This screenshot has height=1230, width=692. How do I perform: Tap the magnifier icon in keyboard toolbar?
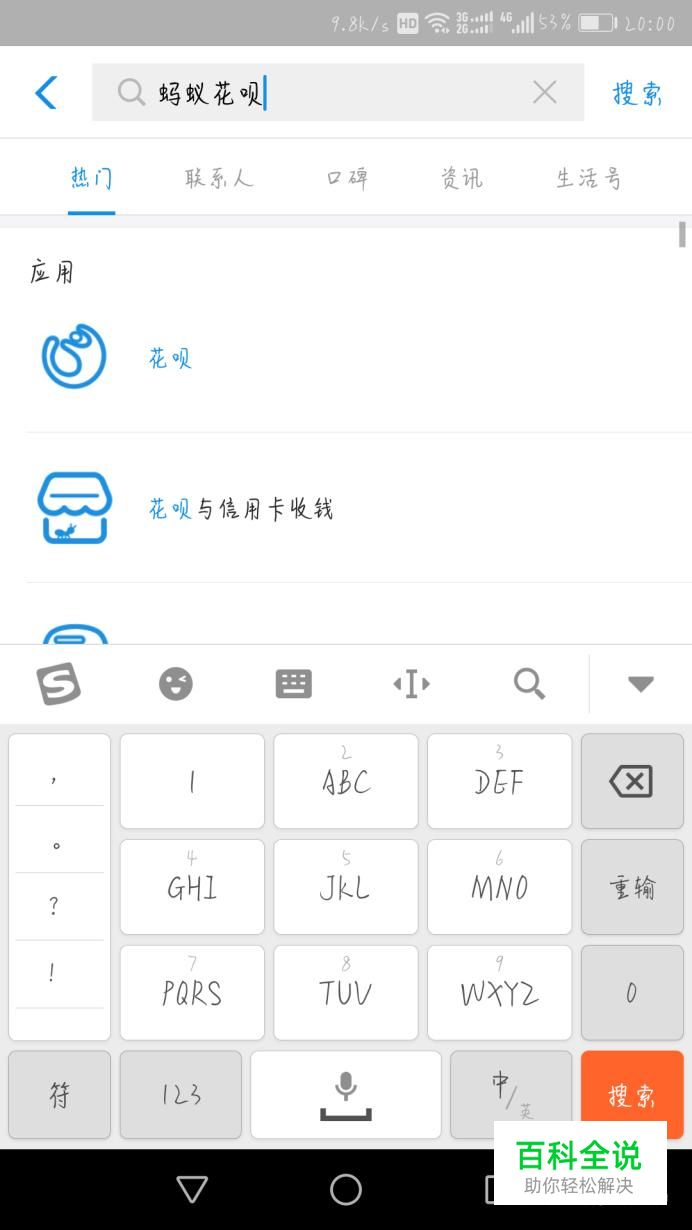click(x=529, y=684)
